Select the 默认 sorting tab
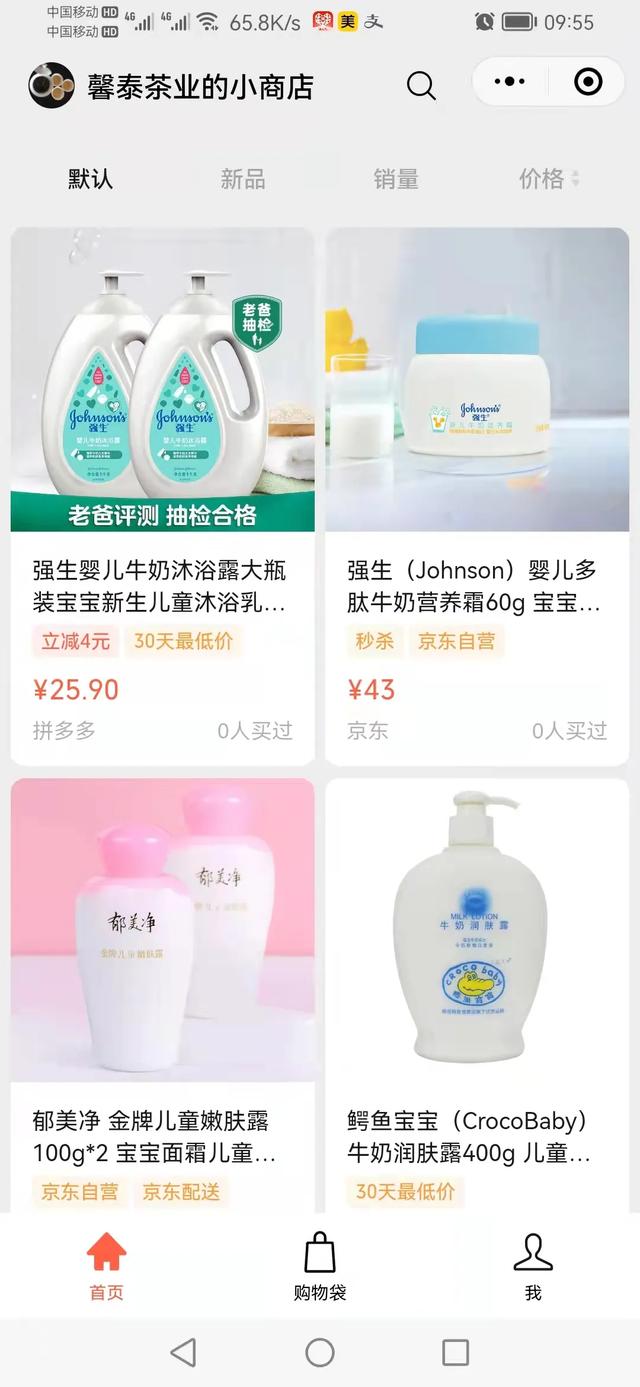Viewport: 640px width, 1387px height. pyautogui.click(x=90, y=179)
